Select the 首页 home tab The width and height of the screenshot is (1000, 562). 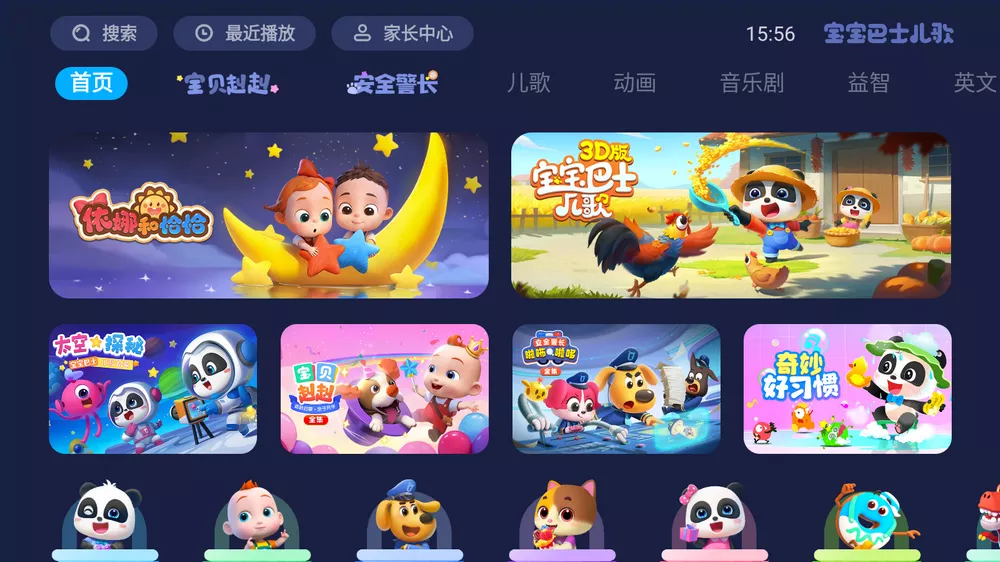click(92, 83)
